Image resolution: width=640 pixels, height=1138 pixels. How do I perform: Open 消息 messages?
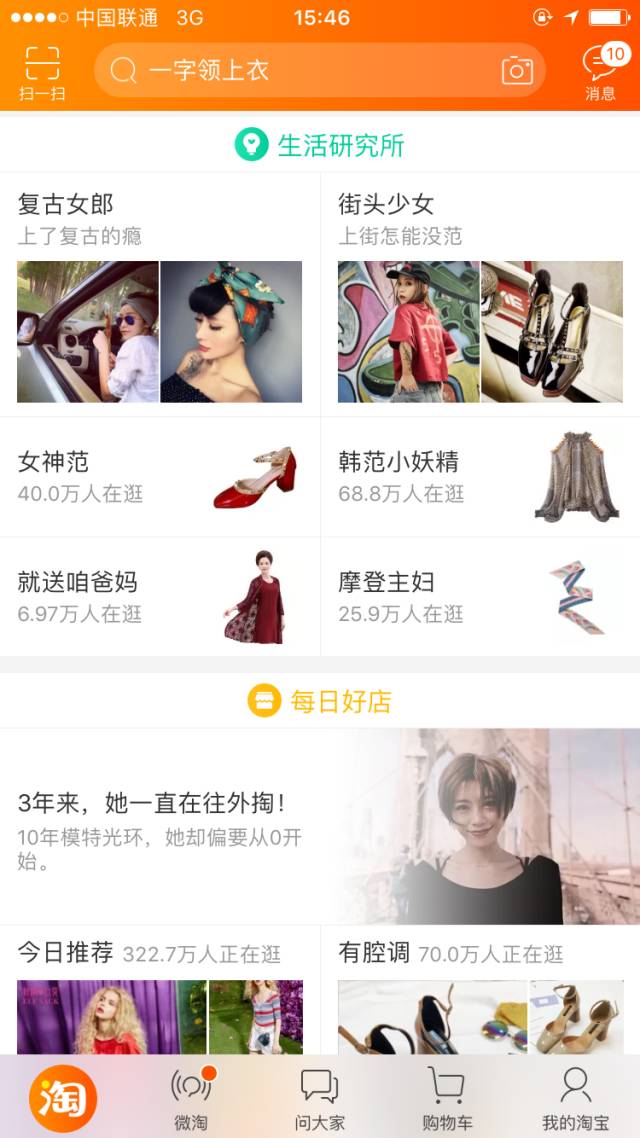601,73
